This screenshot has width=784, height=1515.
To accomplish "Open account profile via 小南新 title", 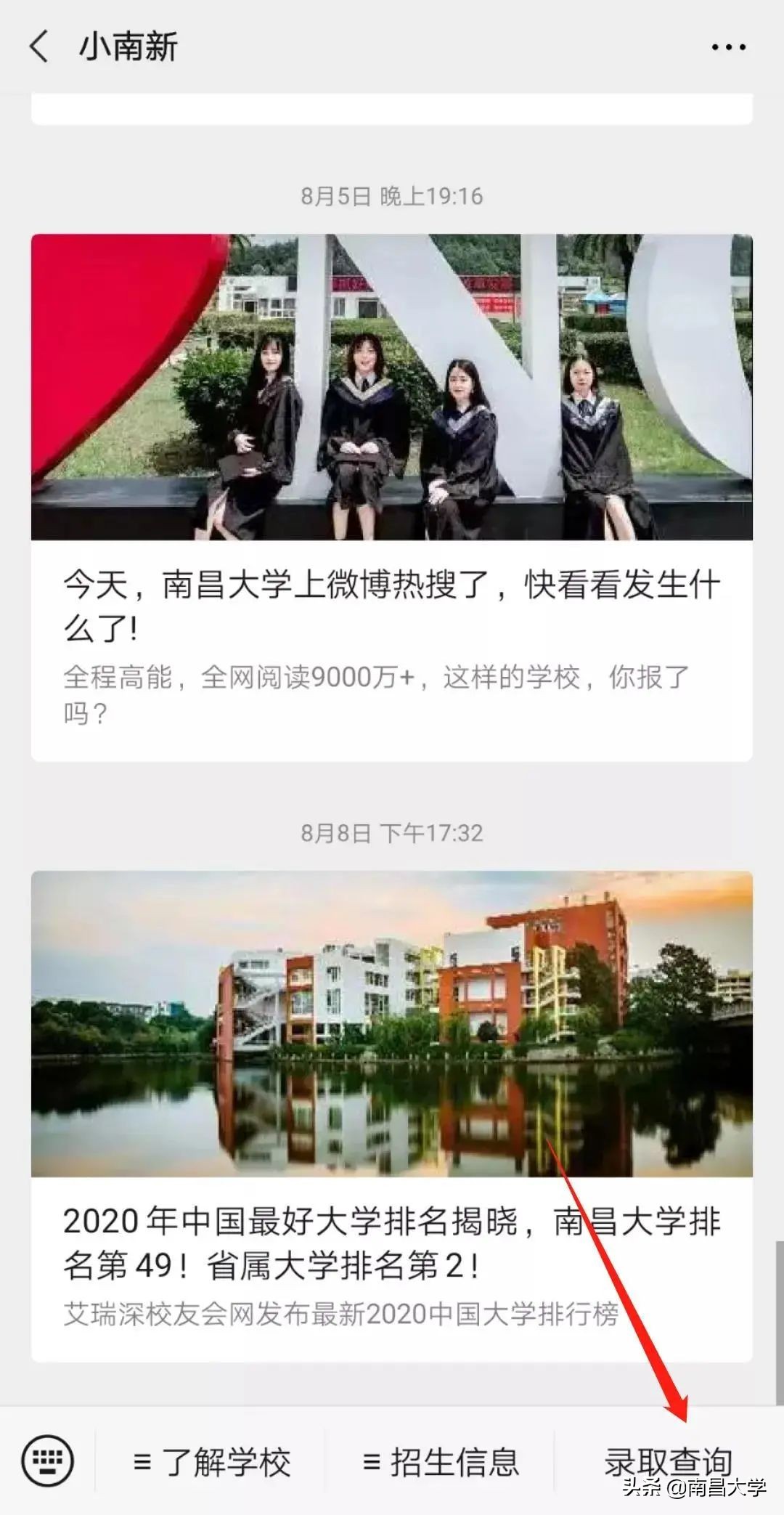I will pyautogui.click(x=126, y=46).
